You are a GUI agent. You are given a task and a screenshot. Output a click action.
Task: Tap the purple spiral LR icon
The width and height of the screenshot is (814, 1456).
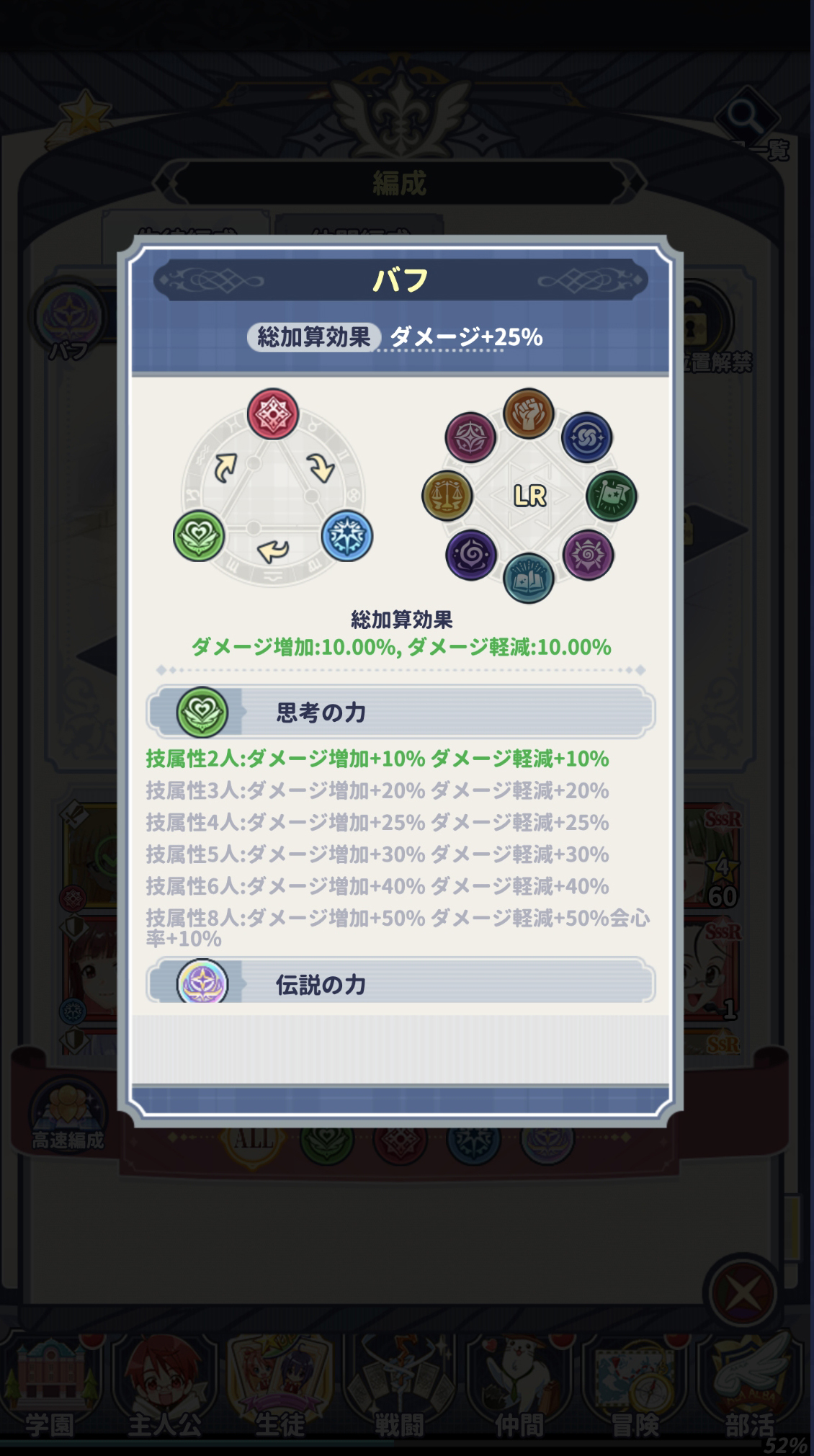tap(470, 555)
